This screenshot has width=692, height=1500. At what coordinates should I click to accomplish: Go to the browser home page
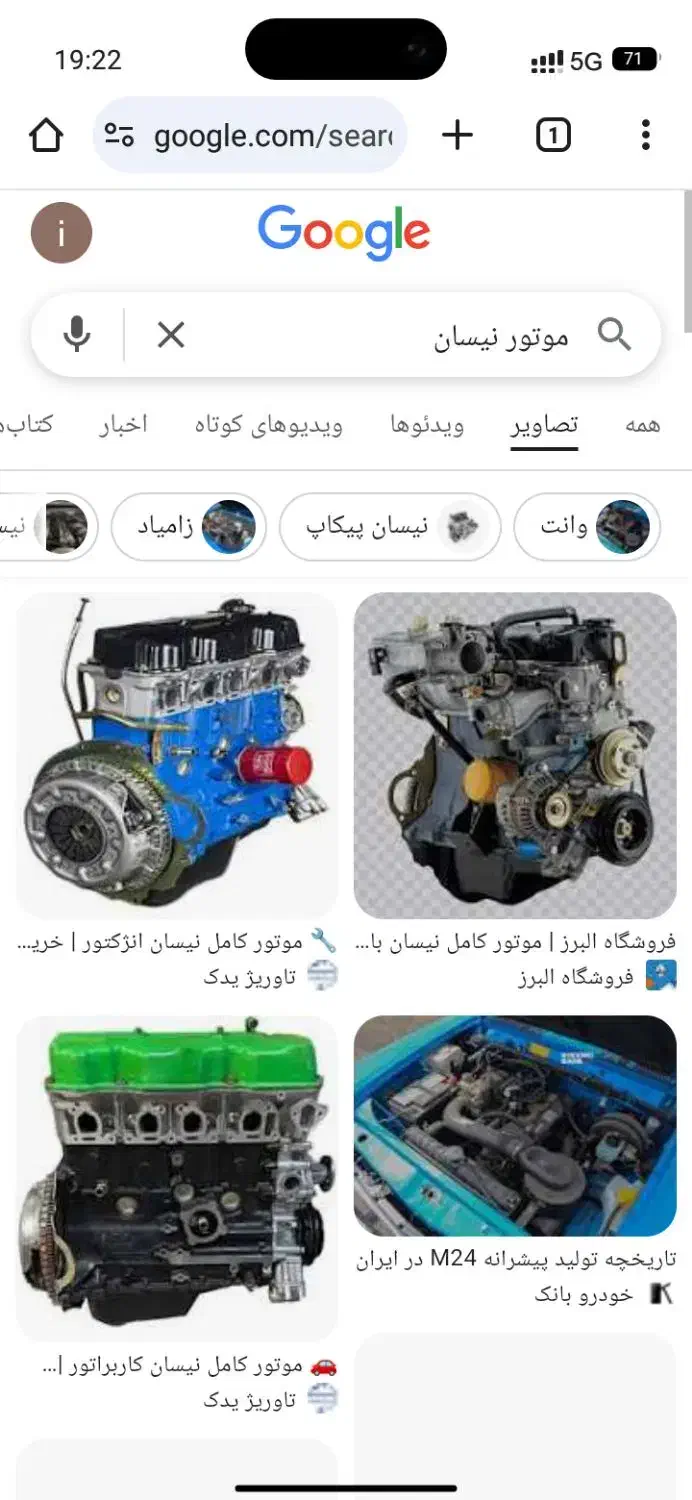tap(46, 135)
